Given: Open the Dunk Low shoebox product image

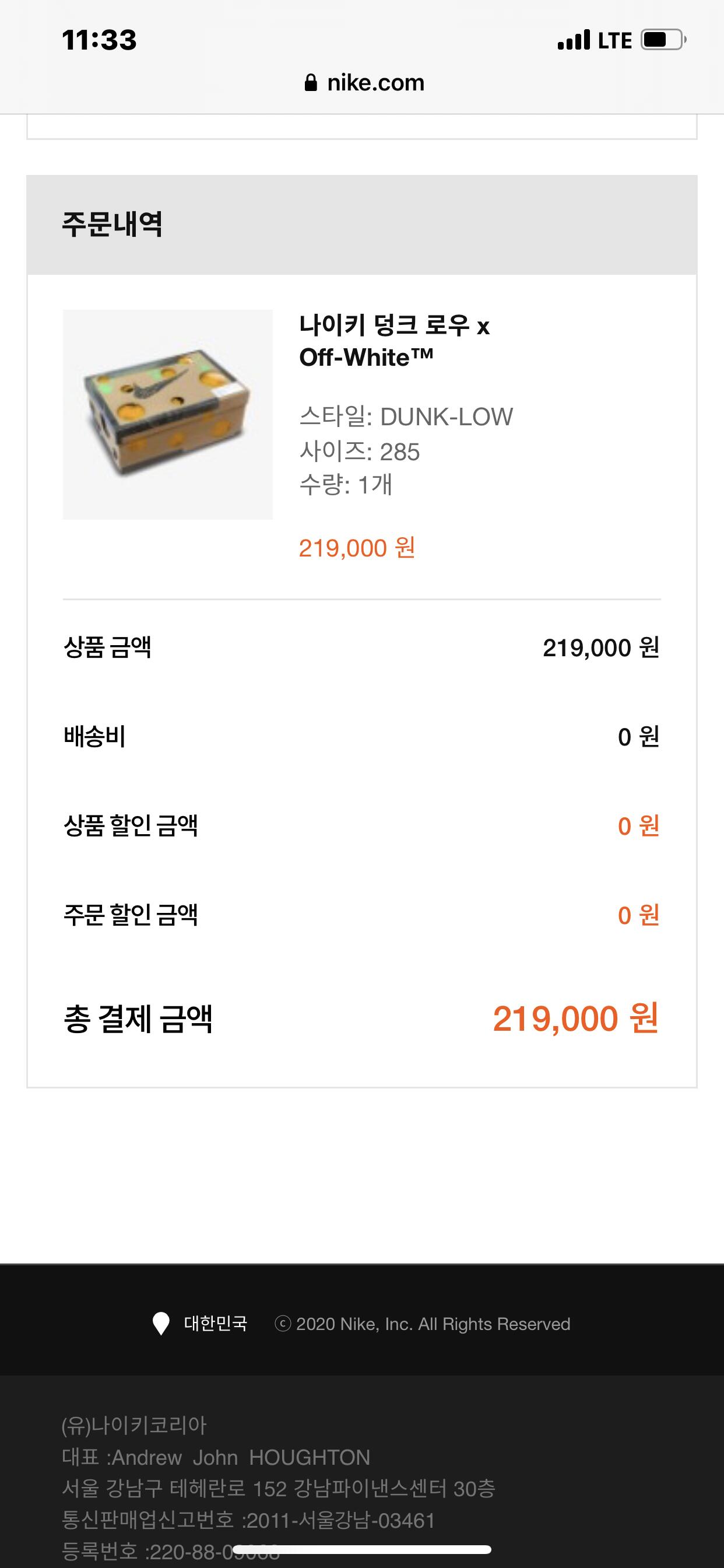Looking at the screenshot, I should pos(167,414).
